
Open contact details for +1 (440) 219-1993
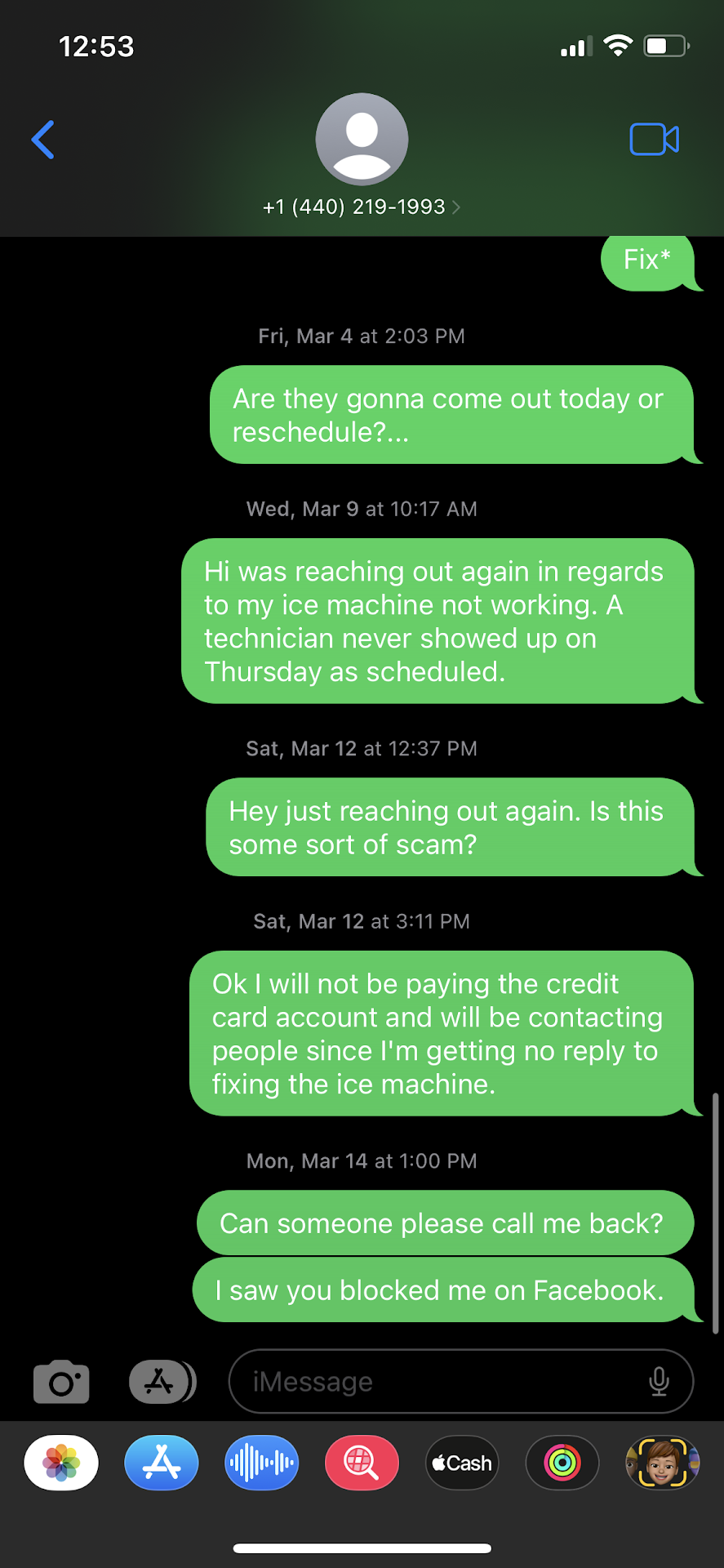(362, 207)
